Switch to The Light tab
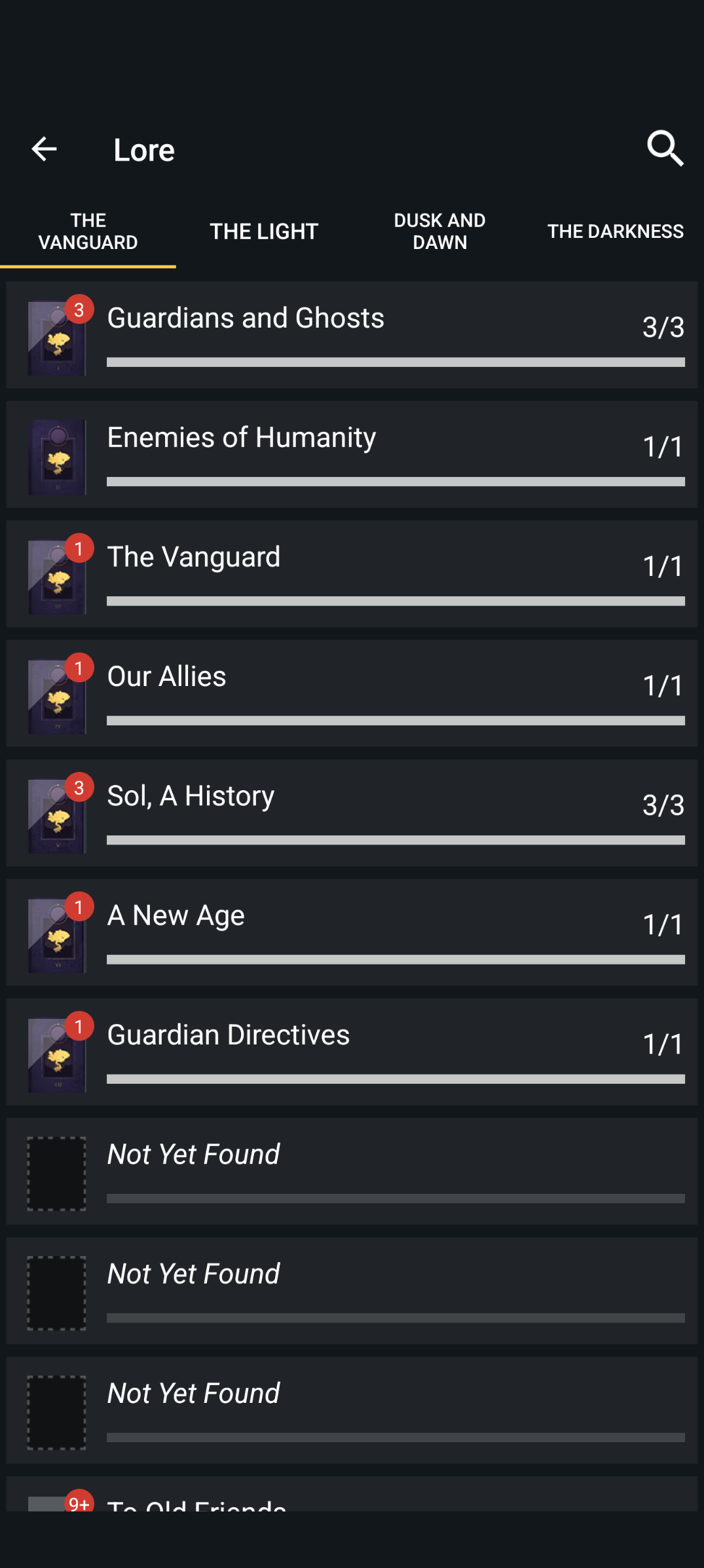 (x=264, y=231)
